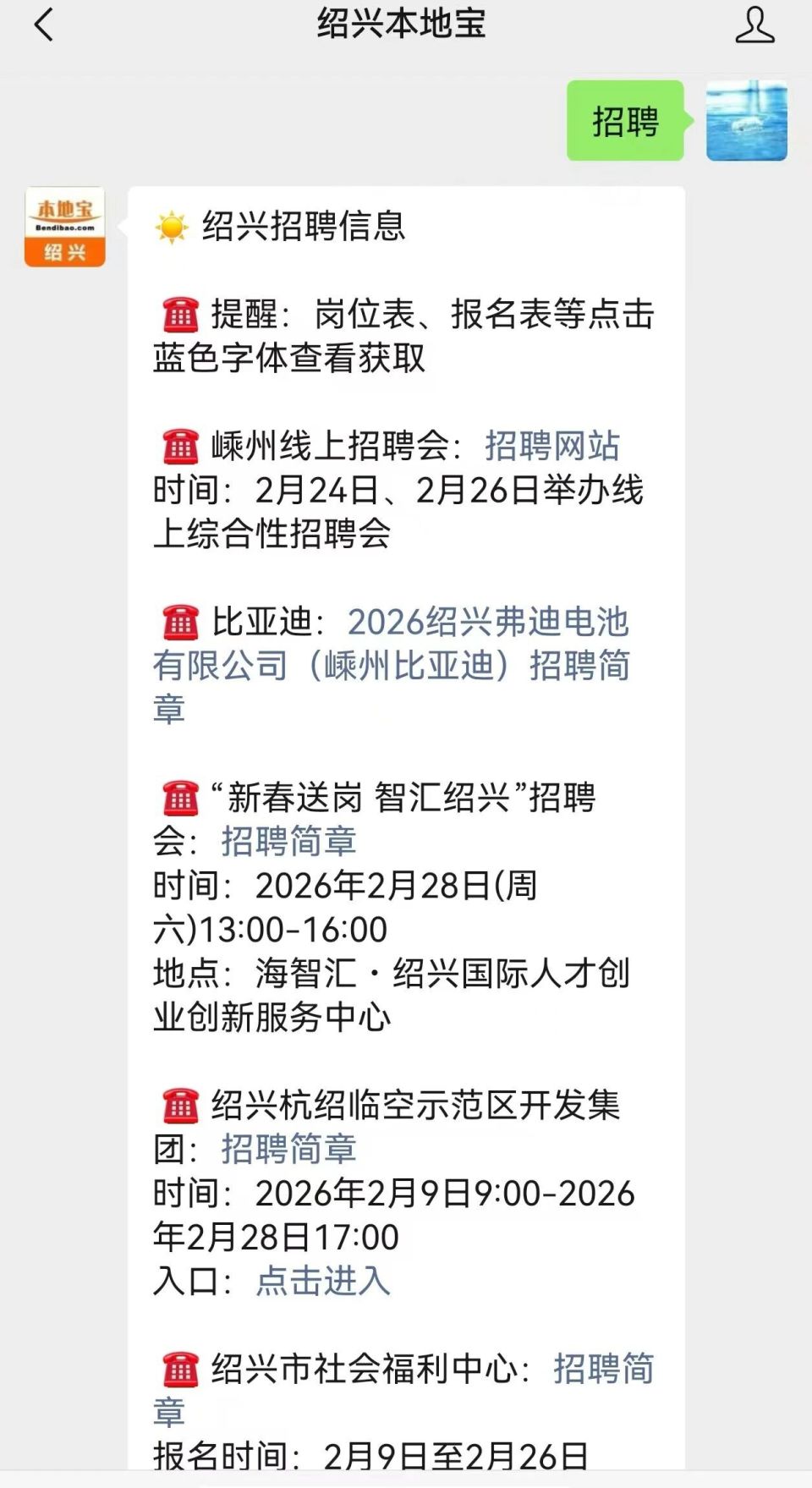Viewport: 812px width, 1488px height.
Task: Tap the 招聘 green message bubble
Action: 625,121
